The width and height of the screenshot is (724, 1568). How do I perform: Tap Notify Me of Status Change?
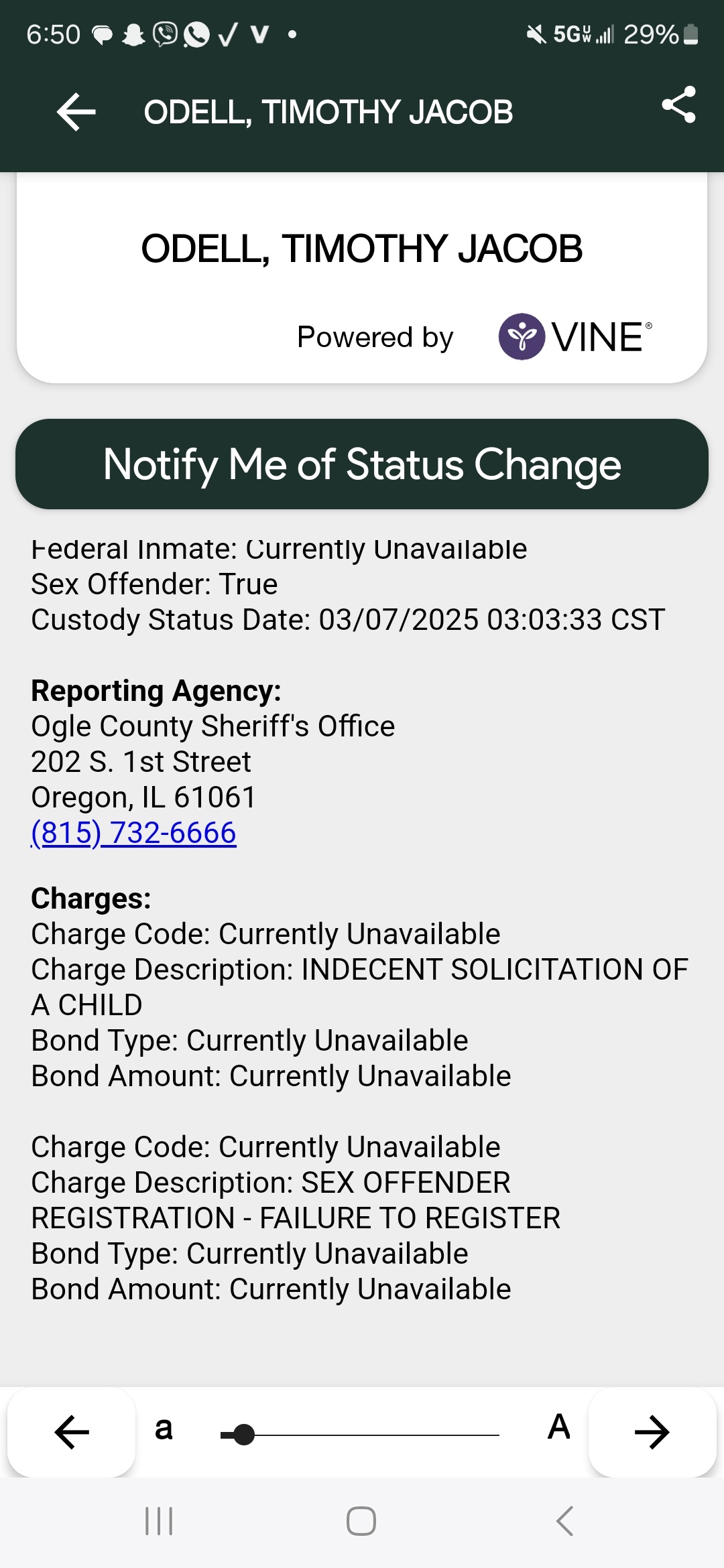362,464
